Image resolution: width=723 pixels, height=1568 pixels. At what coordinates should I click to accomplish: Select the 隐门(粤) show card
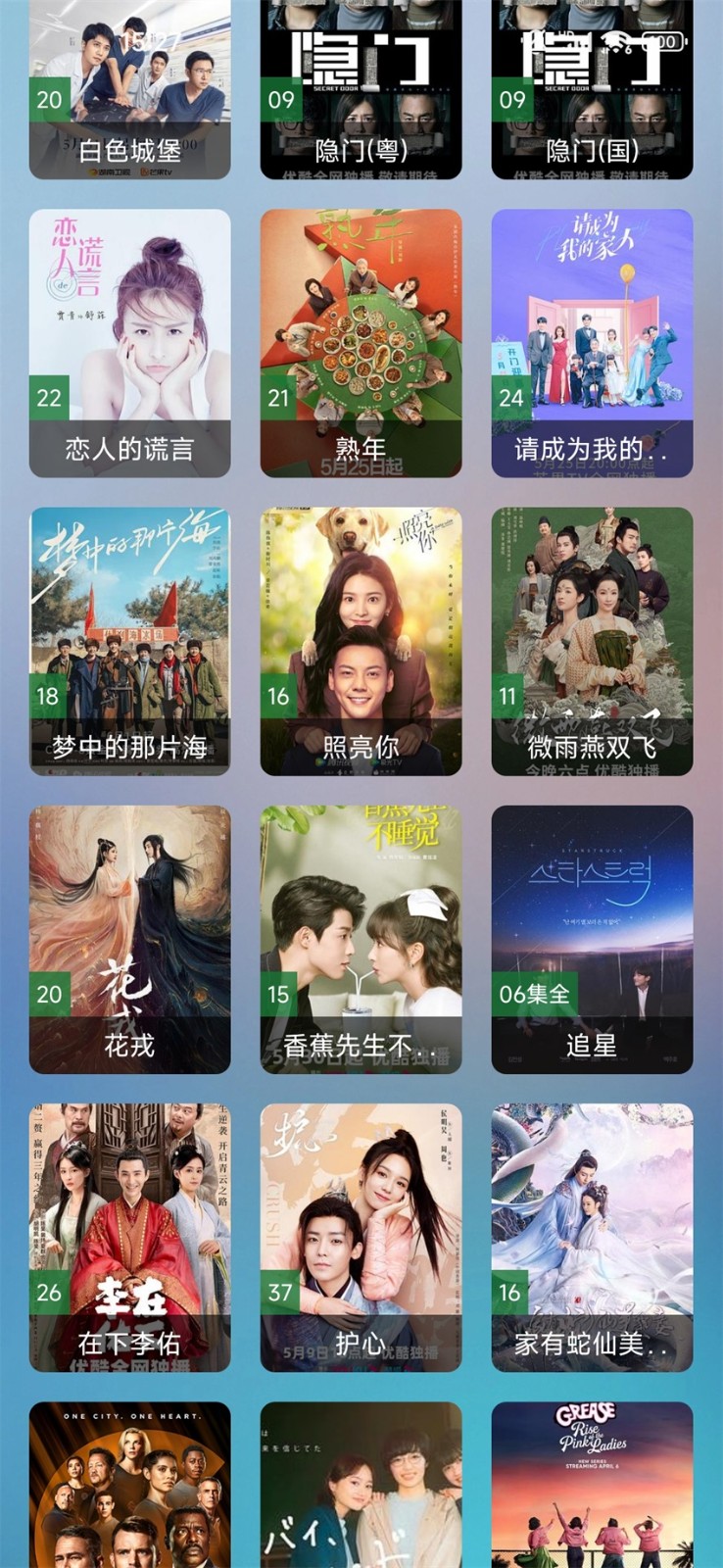361,88
